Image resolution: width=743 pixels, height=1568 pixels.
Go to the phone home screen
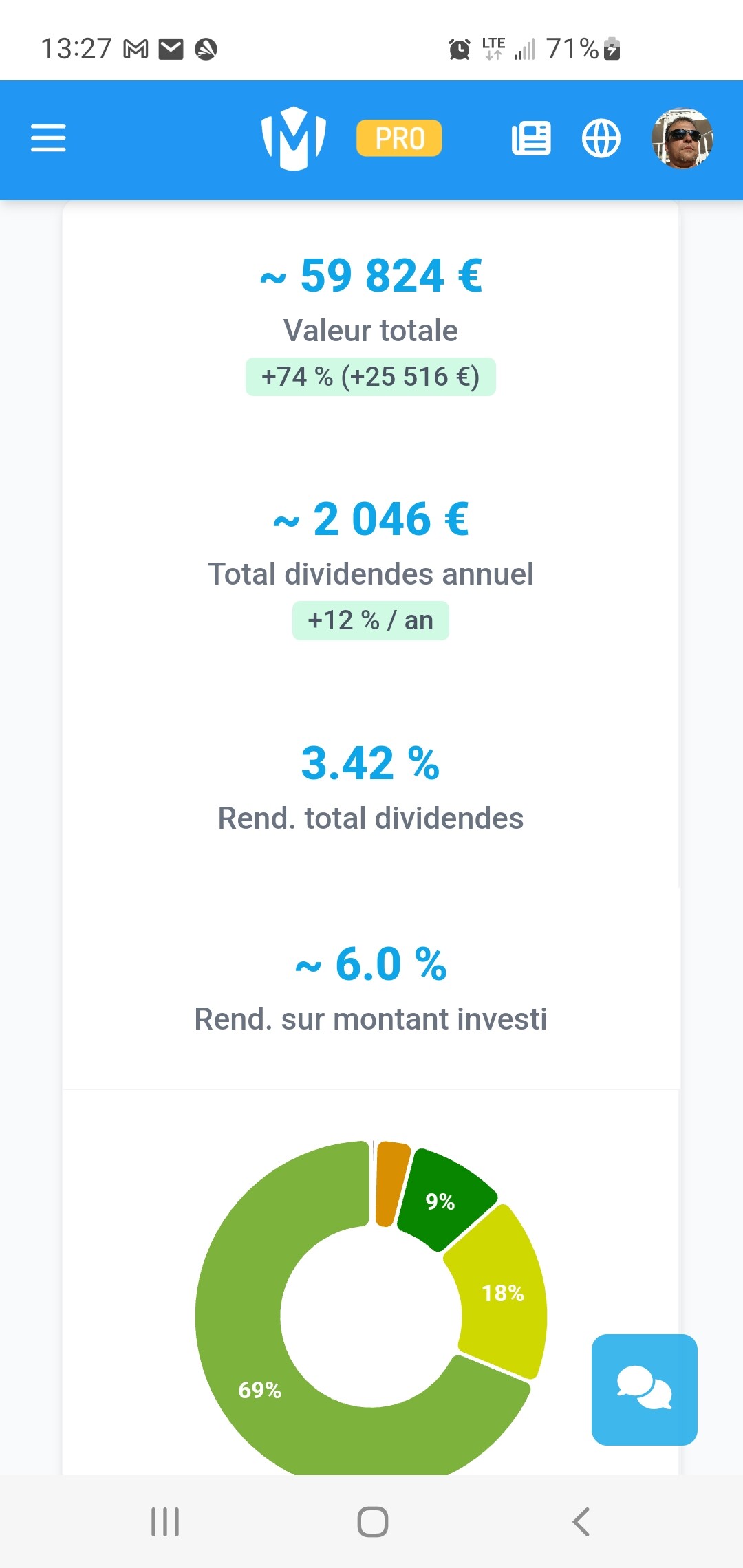372,1522
